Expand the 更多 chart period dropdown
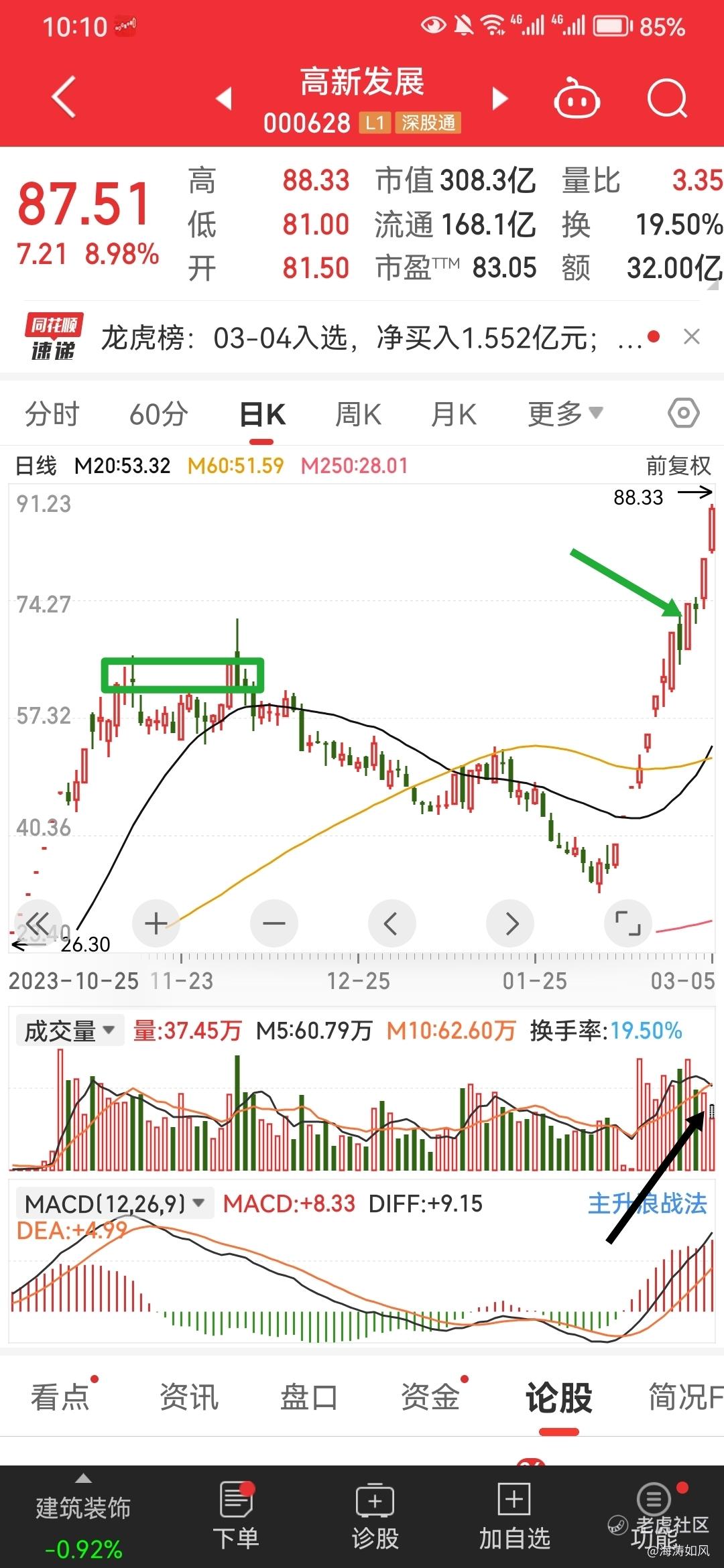Image resolution: width=724 pixels, height=1568 pixels. tap(565, 413)
